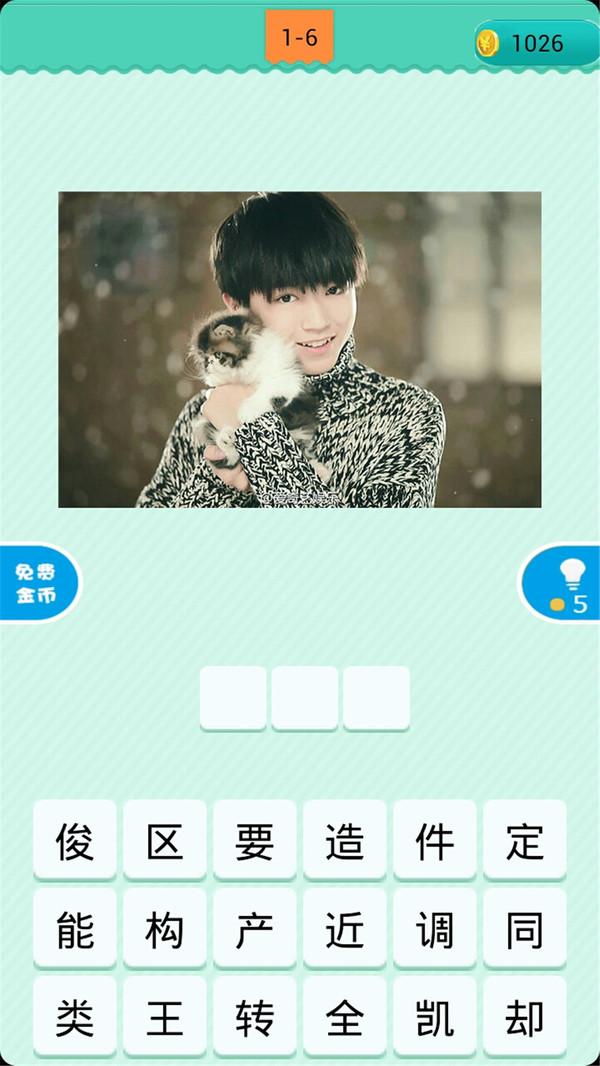Tap the 免费金币 free coins button
The width and height of the screenshot is (600, 1066).
[x=36, y=583]
